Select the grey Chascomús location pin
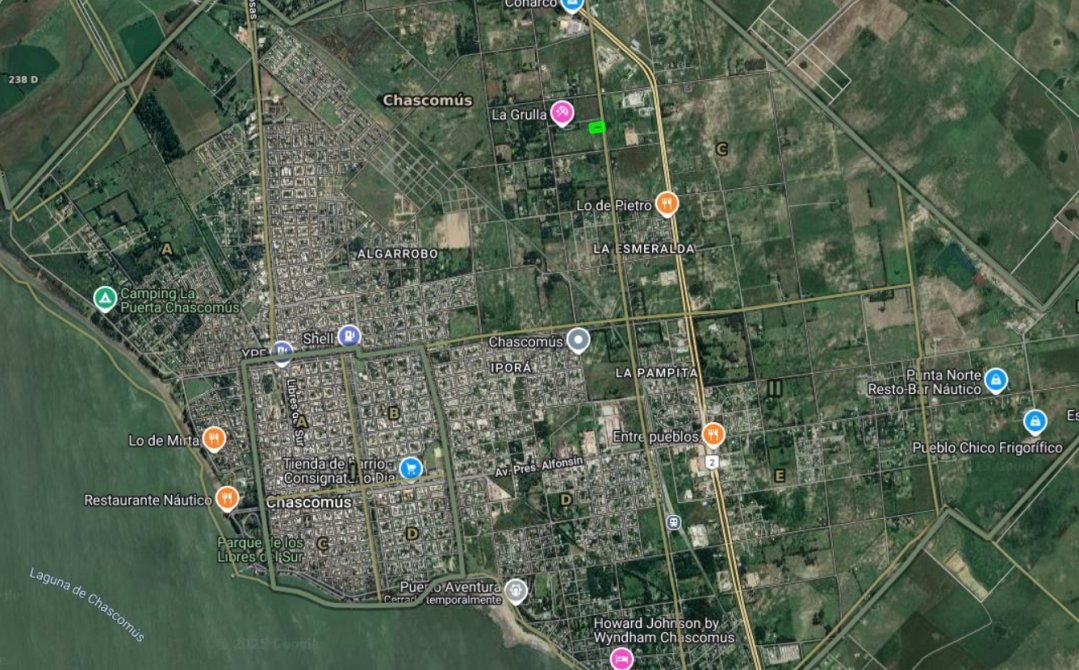 point(578,341)
